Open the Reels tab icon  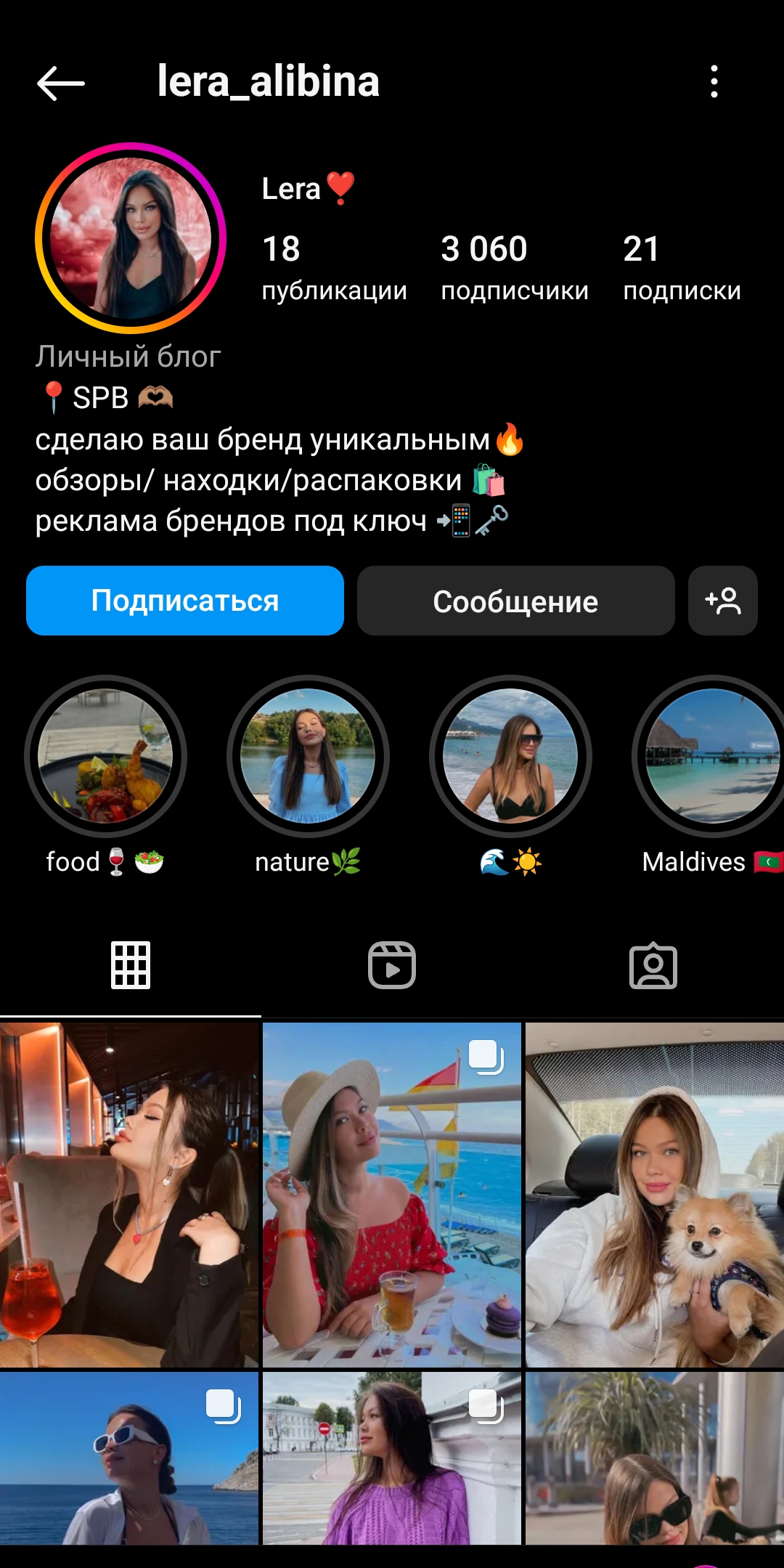point(392,966)
